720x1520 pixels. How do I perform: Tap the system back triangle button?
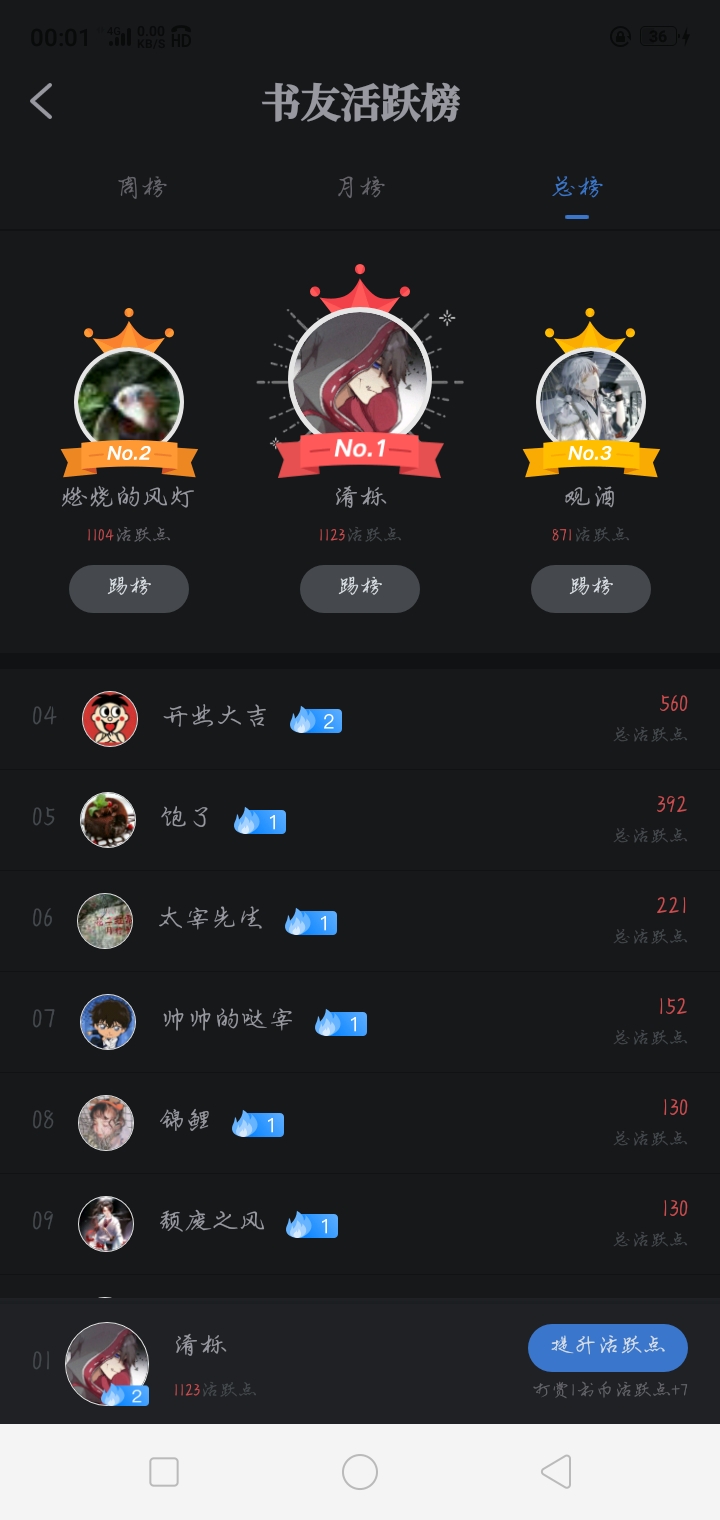tap(556, 1472)
